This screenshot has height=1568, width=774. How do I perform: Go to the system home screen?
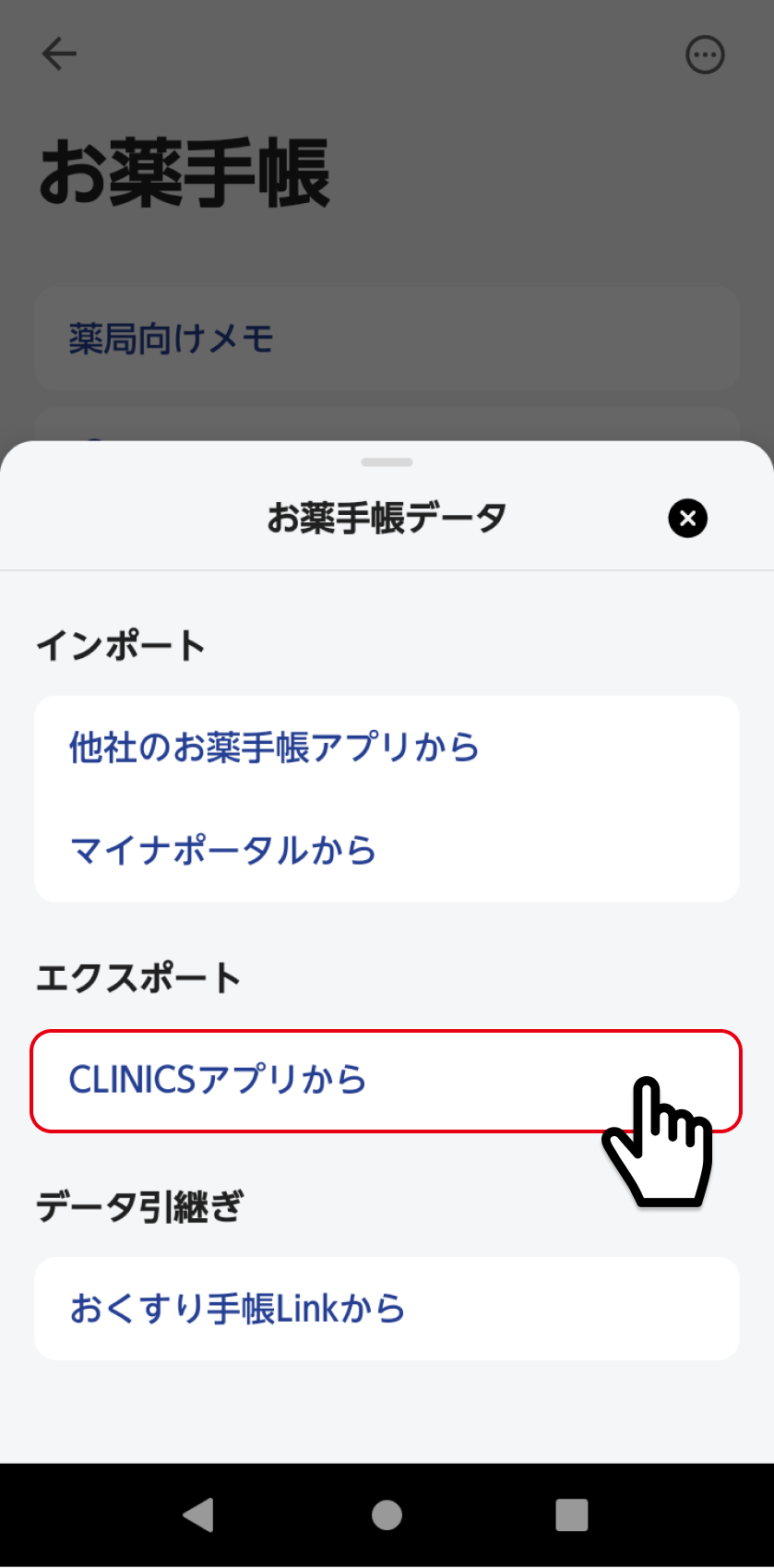click(387, 1514)
